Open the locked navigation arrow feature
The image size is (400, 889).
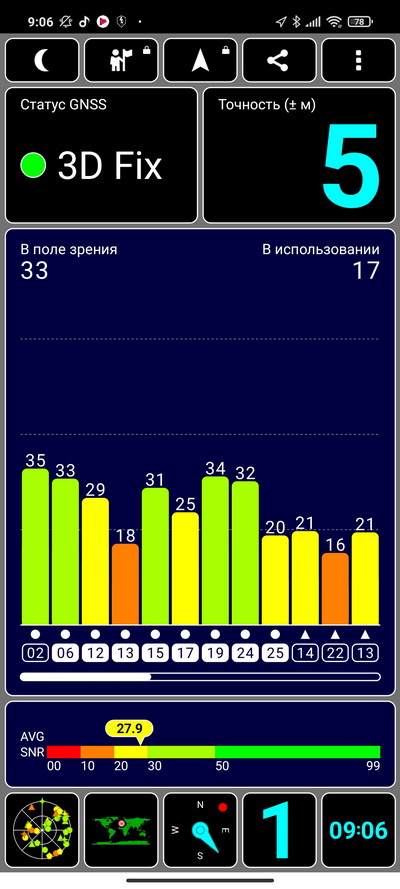pos(200,60)
